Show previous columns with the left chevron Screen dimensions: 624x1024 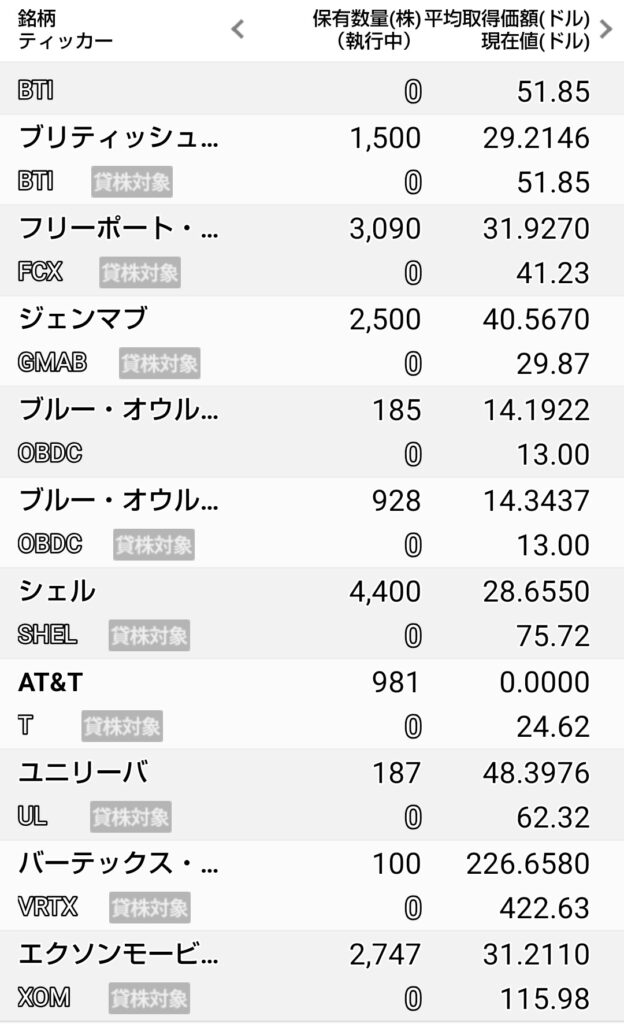(237, 30)
